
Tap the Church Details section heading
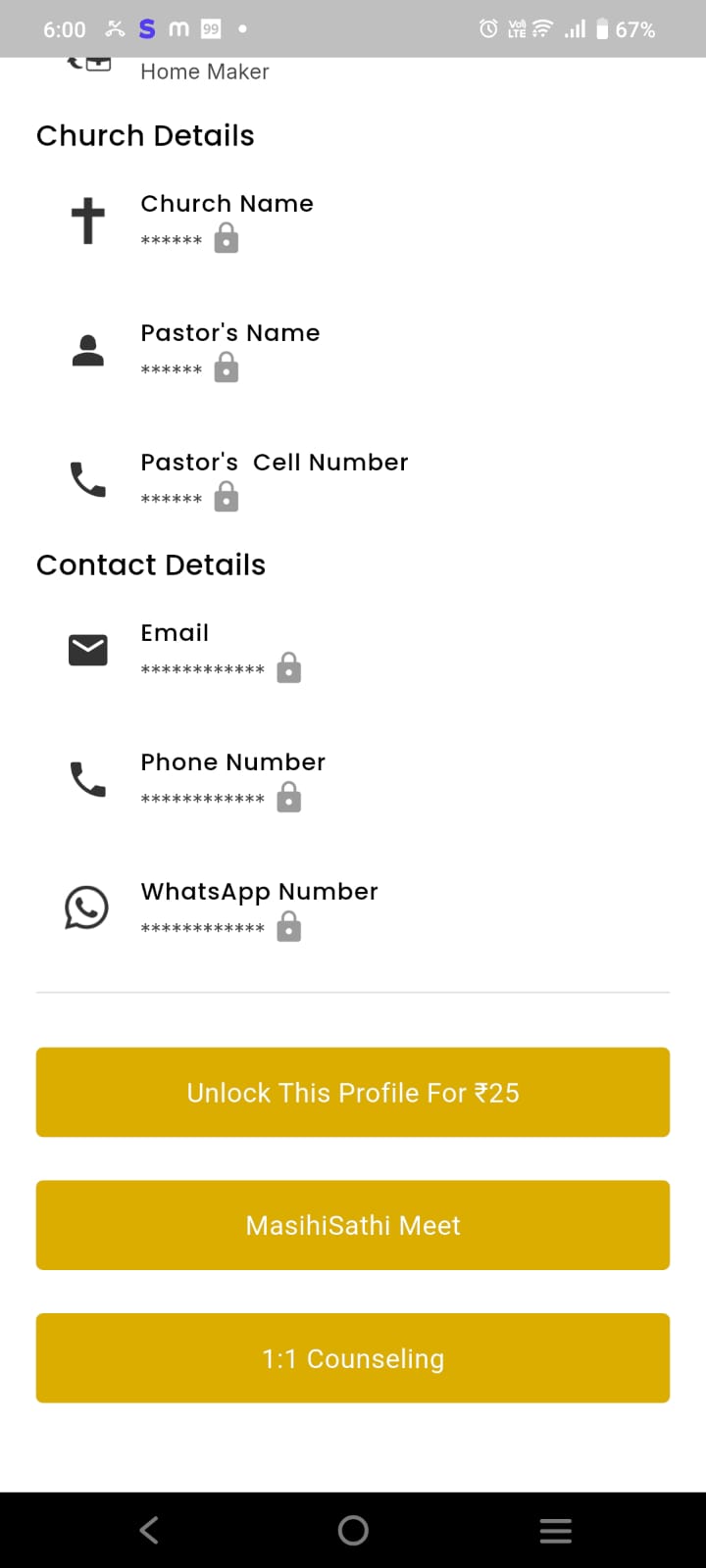pos(145,135)
